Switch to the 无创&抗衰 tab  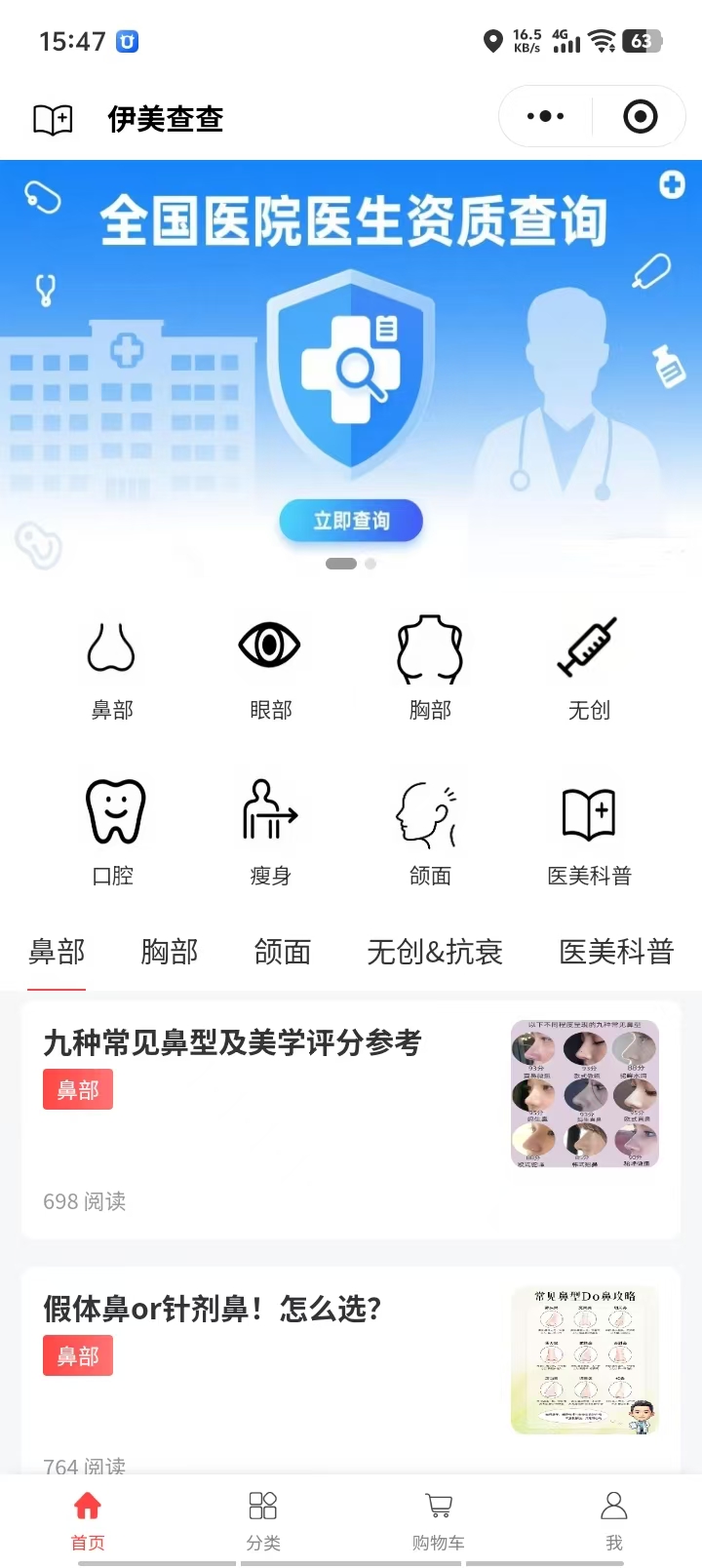tap(435, 952)
